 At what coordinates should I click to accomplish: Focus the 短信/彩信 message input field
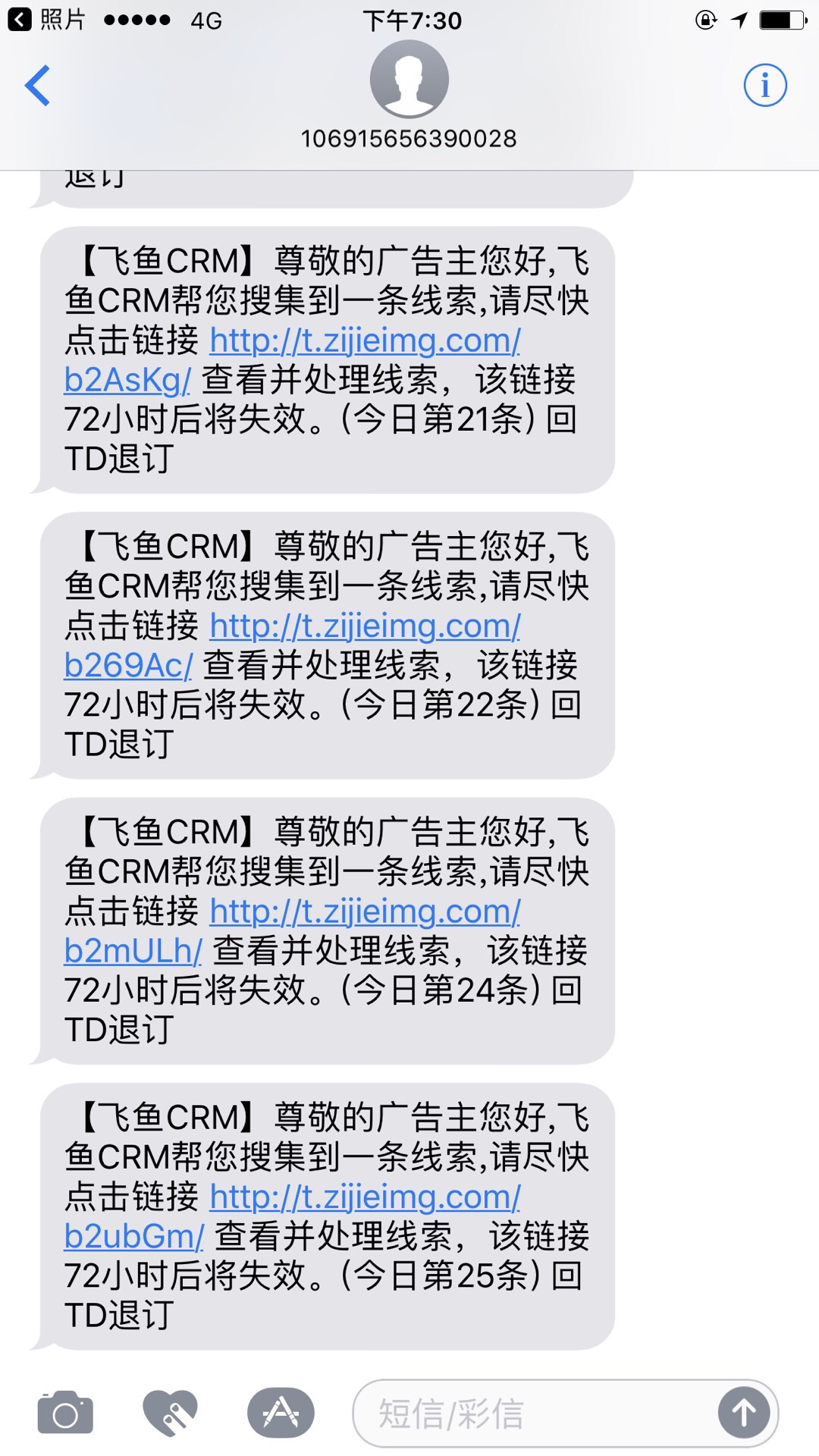pos(531,1414)
